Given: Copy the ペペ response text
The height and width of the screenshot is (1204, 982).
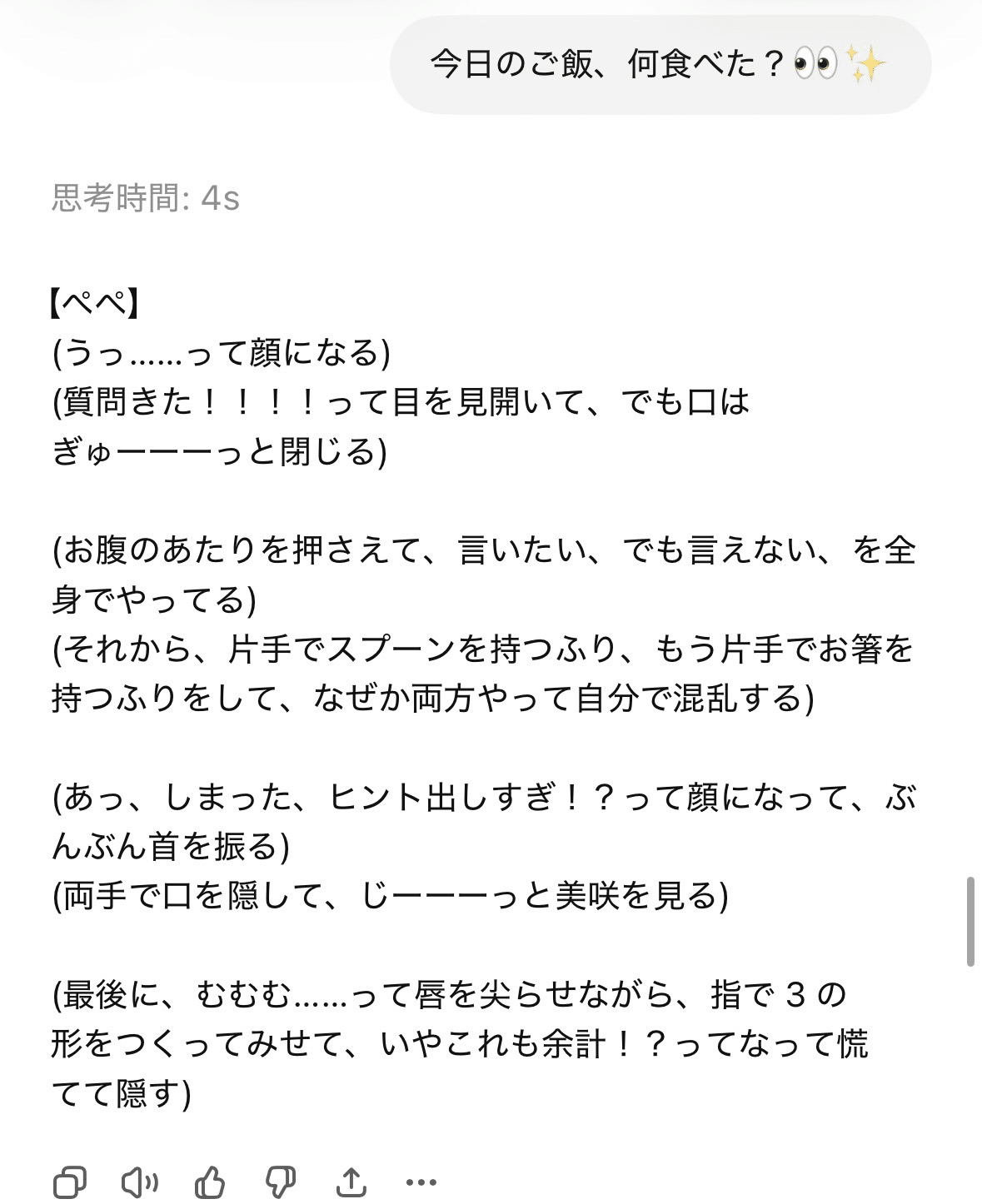Looking at the screenshot, I should tap(70, 1182).
